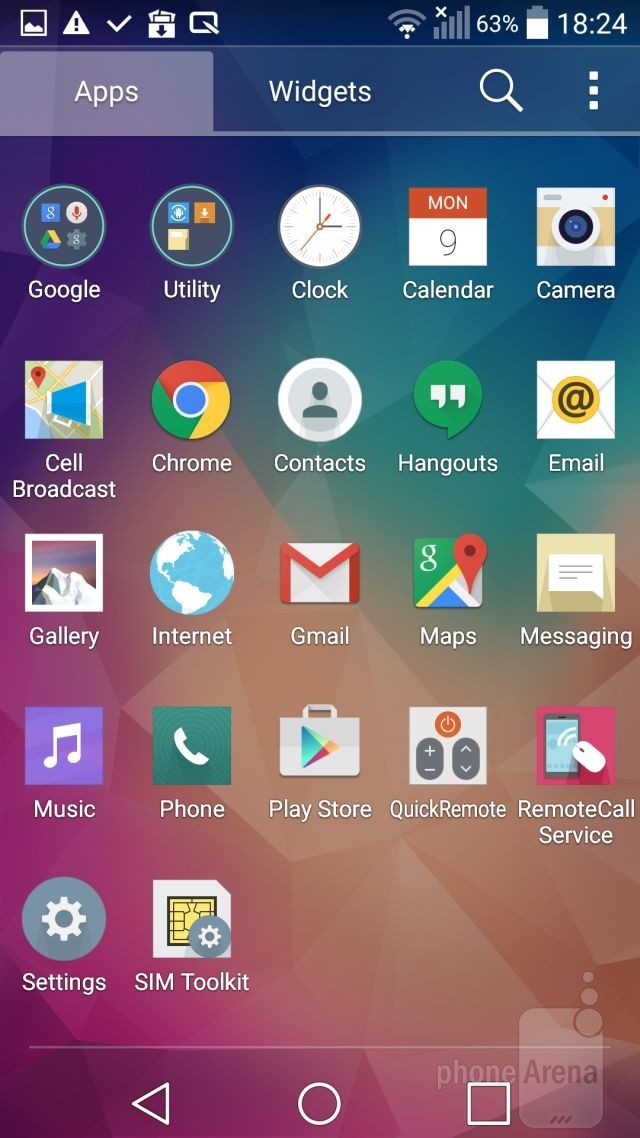Open the overflow menu
This screenshot has width=640, height=1138.
pyautogui.click(x=593, y=92)
